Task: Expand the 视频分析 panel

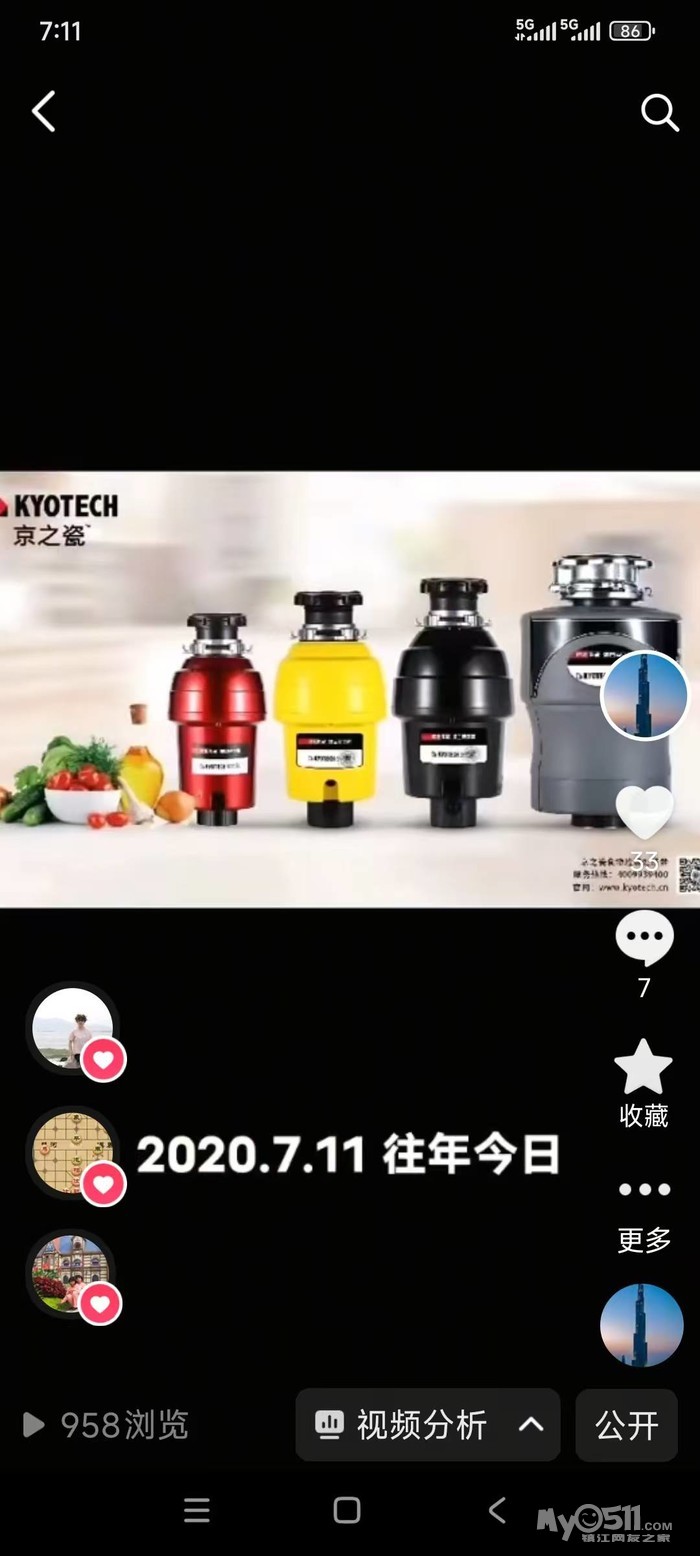Action: [x=428, y=1424]
